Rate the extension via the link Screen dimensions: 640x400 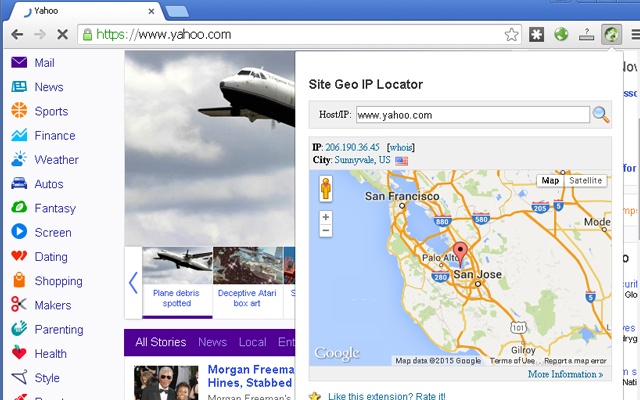(387, 396)
